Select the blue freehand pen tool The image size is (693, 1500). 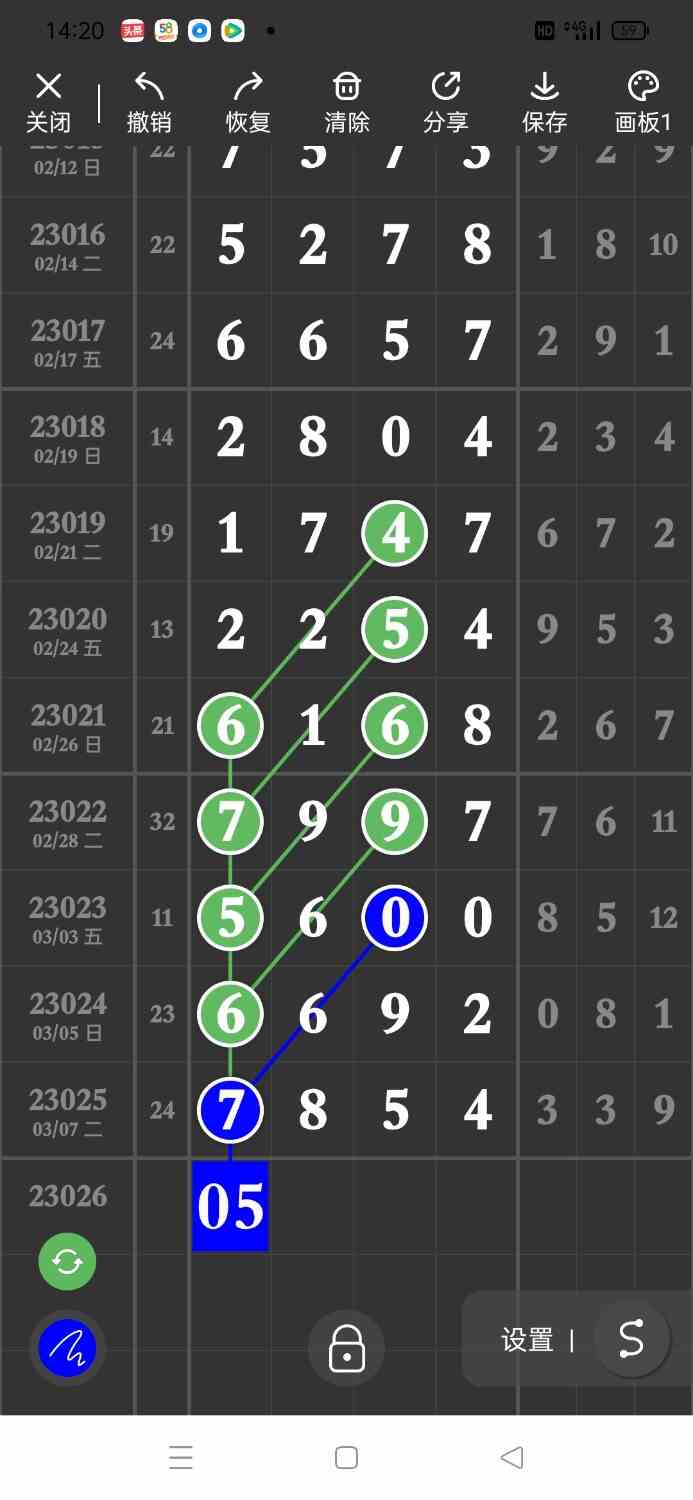coord(67,1350)
